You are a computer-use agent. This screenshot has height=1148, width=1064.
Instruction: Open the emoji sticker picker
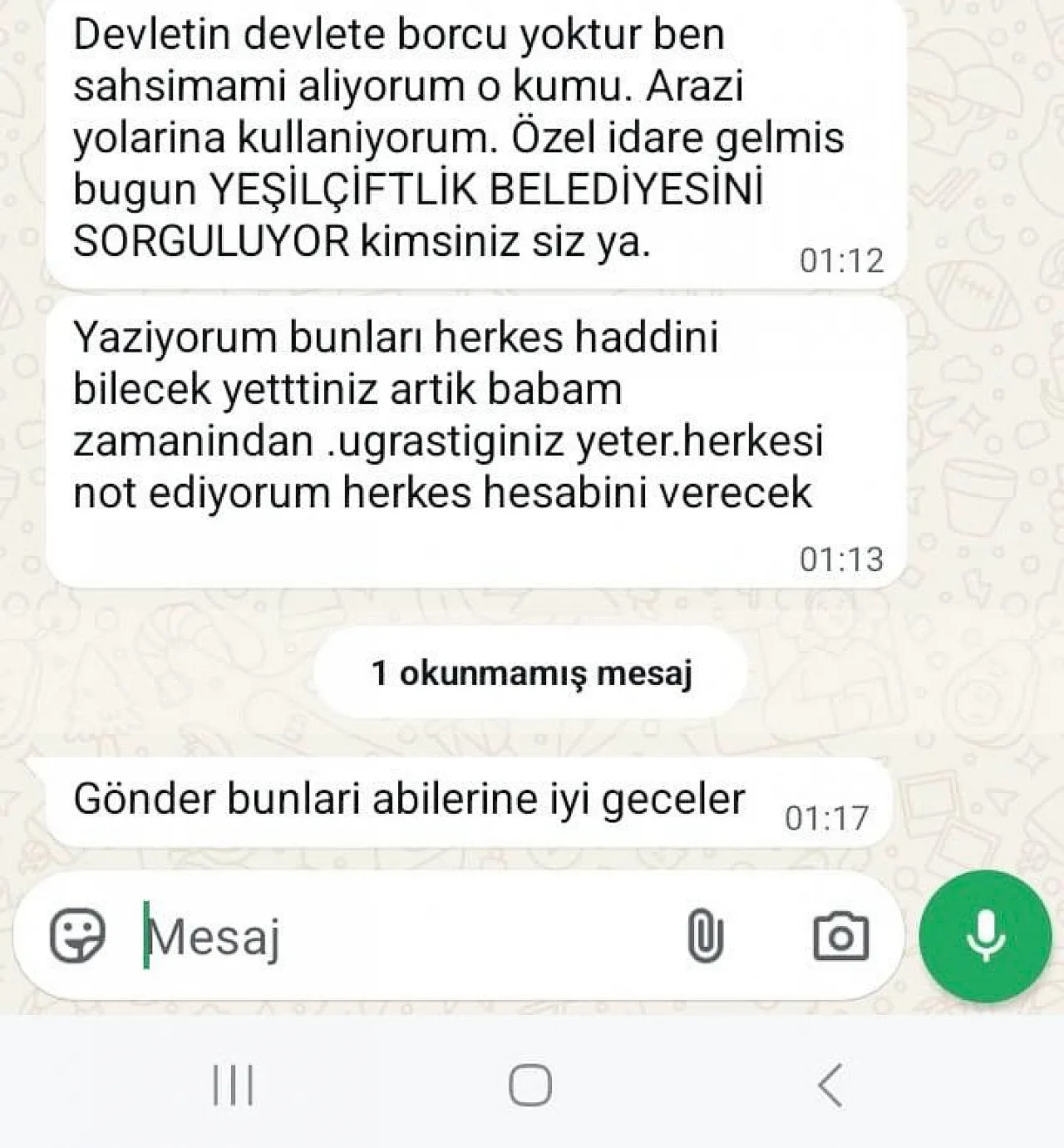[78, 936]
